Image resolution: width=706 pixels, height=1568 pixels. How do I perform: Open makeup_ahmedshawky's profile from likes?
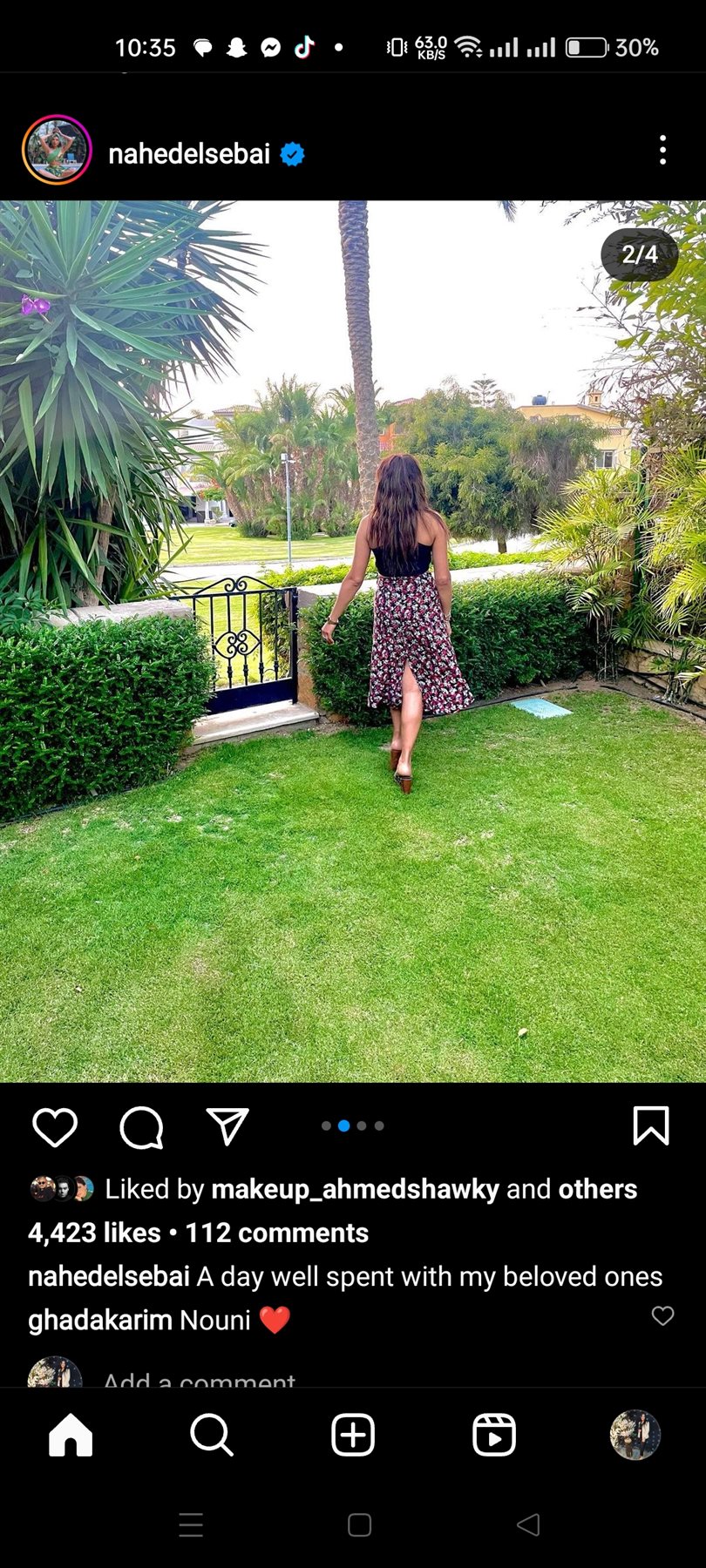point(355,1189)
